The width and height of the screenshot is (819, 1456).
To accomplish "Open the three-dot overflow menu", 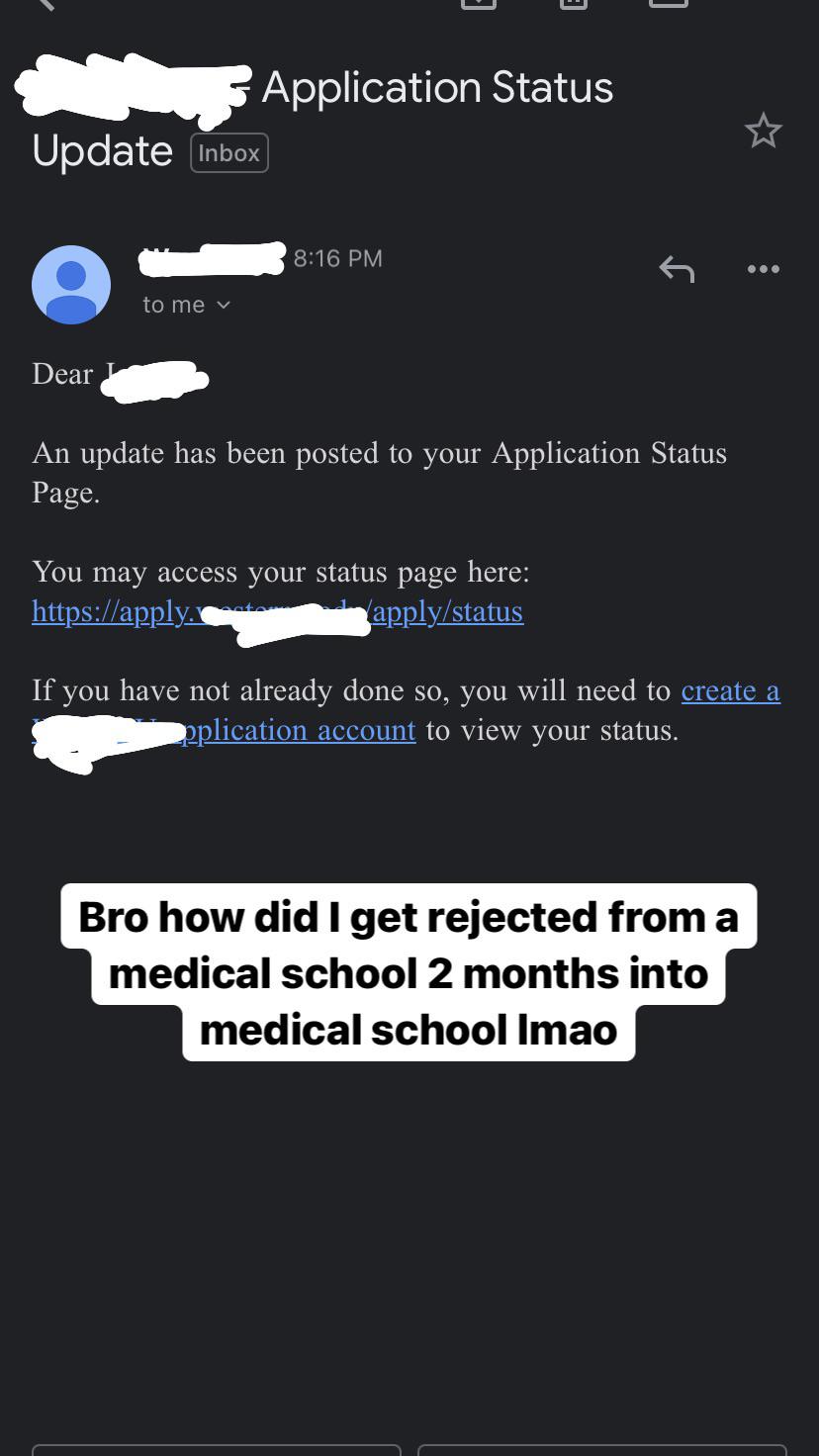I will pyautogui.click(x=763, y=268).
